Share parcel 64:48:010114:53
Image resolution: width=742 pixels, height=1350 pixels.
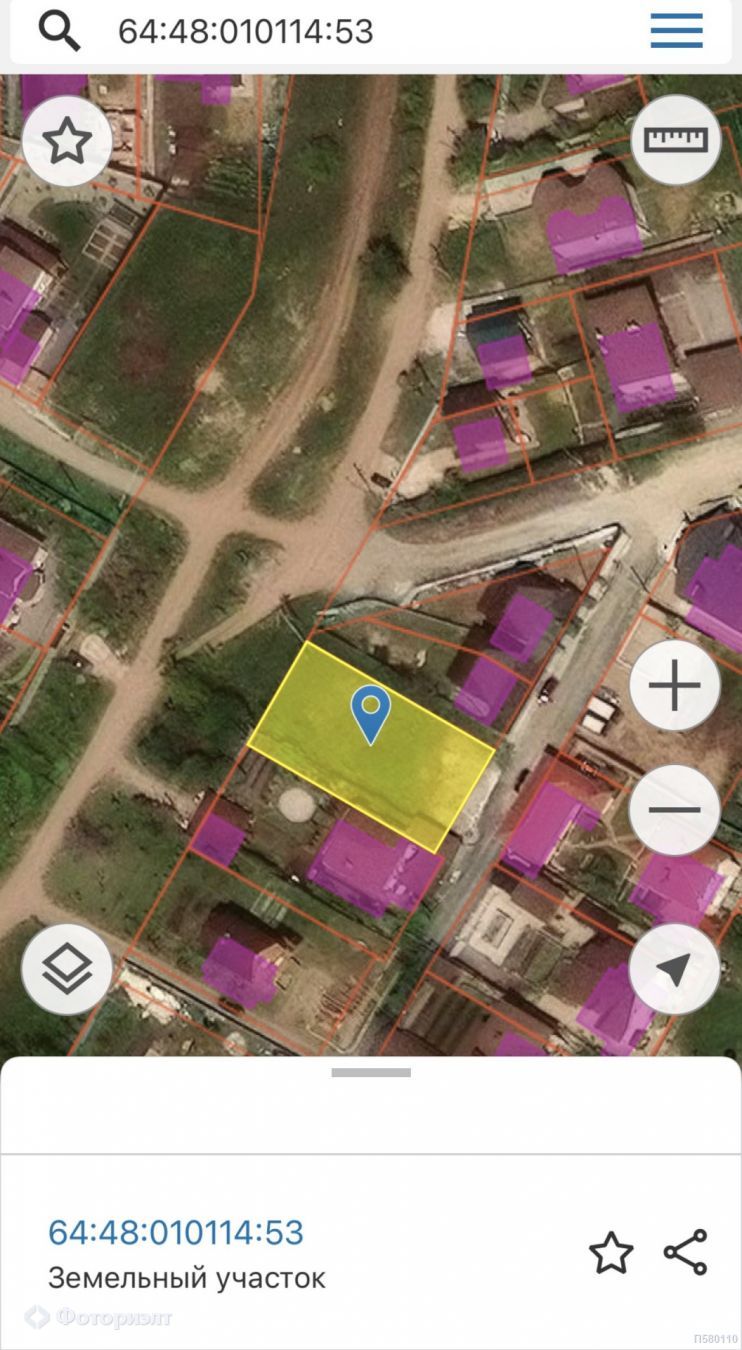(686, 1252)
